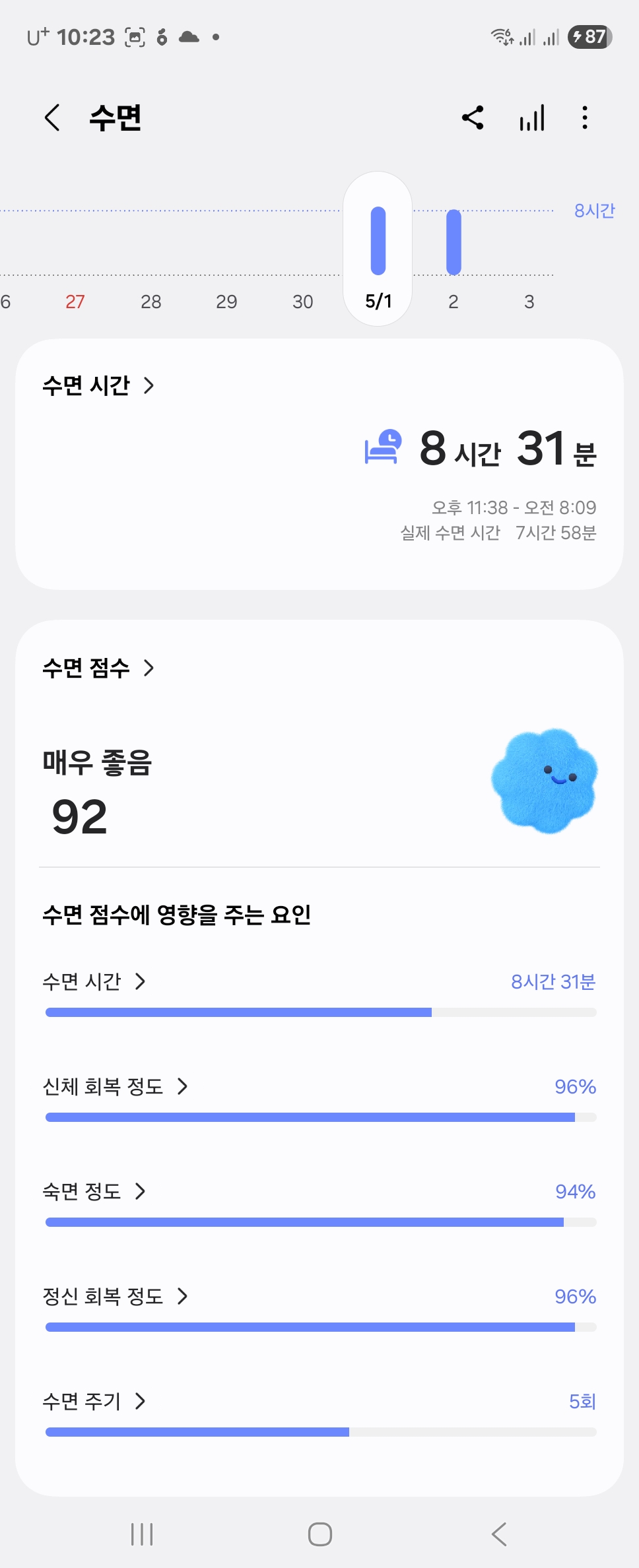View 숙면 정도 details
This screenshot has height=1568, width=639.
[x=94, y=1192]
